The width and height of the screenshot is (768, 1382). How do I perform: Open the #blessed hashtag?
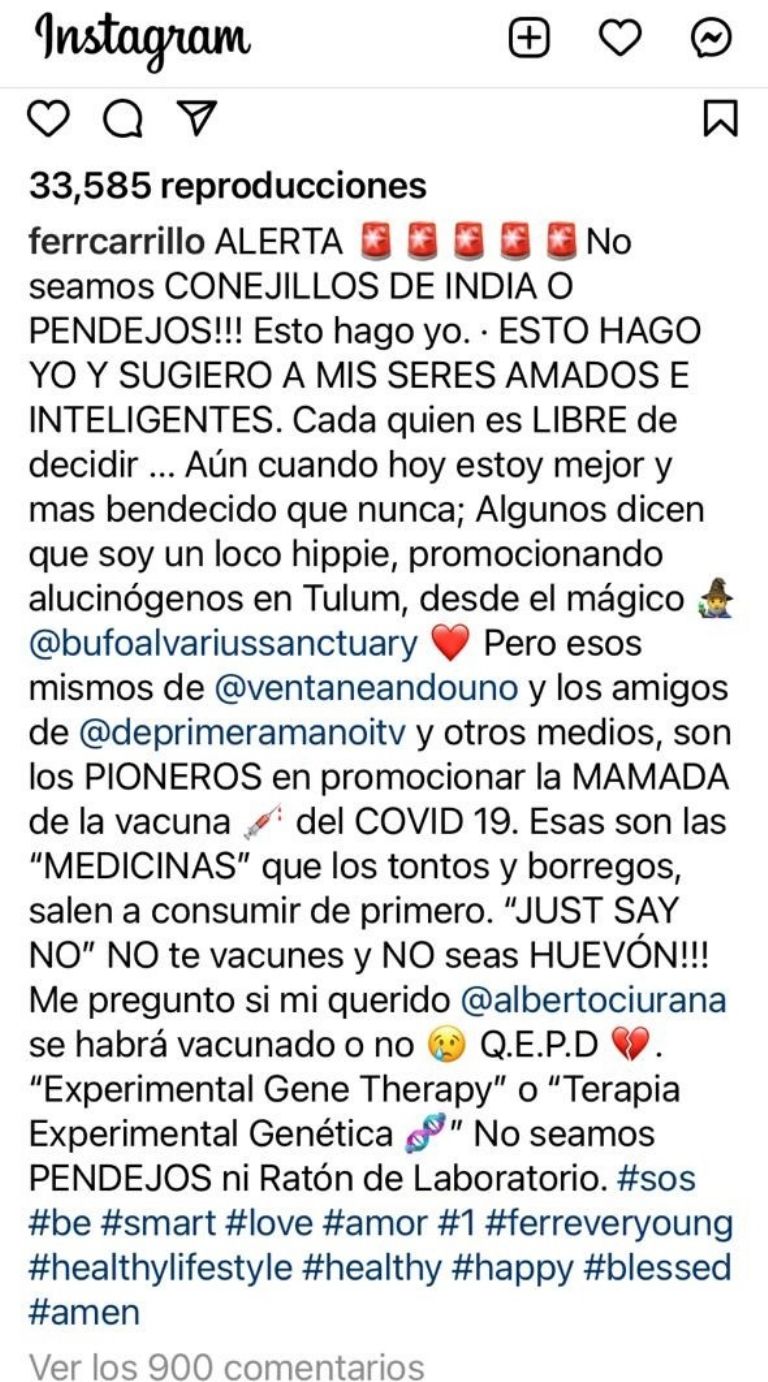pyautogui.click(x=657, y=1268)
